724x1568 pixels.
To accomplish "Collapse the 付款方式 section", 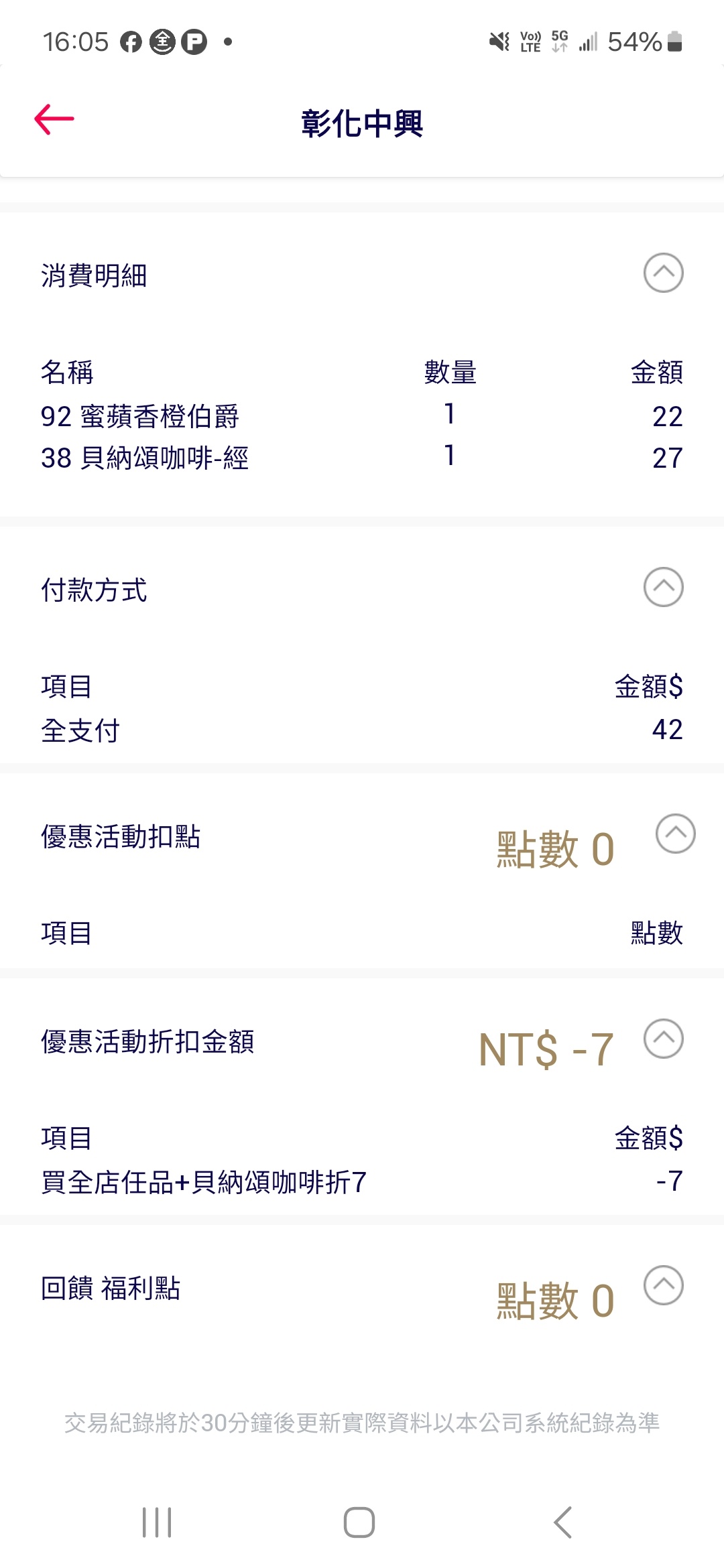I will 663,587.
